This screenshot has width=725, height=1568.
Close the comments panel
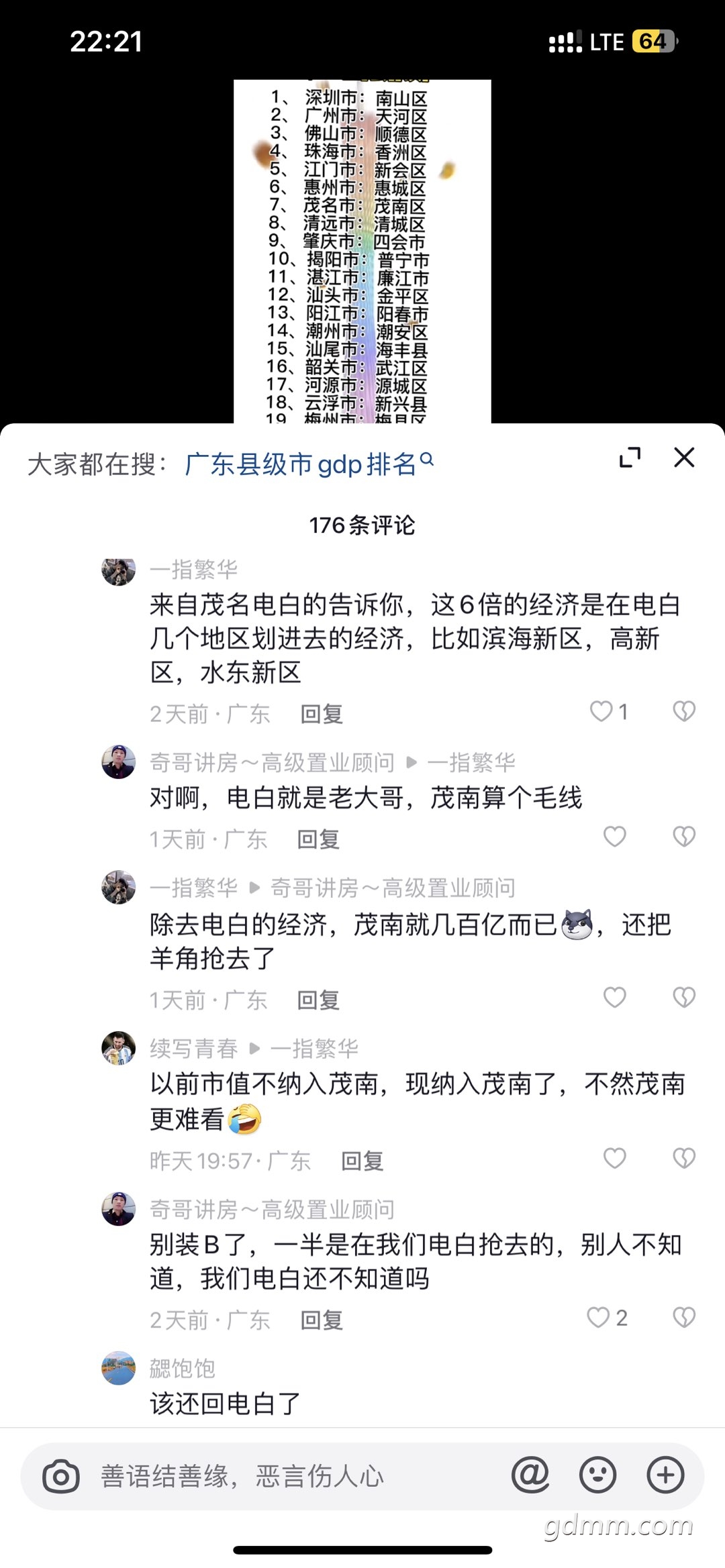point(683,458)
